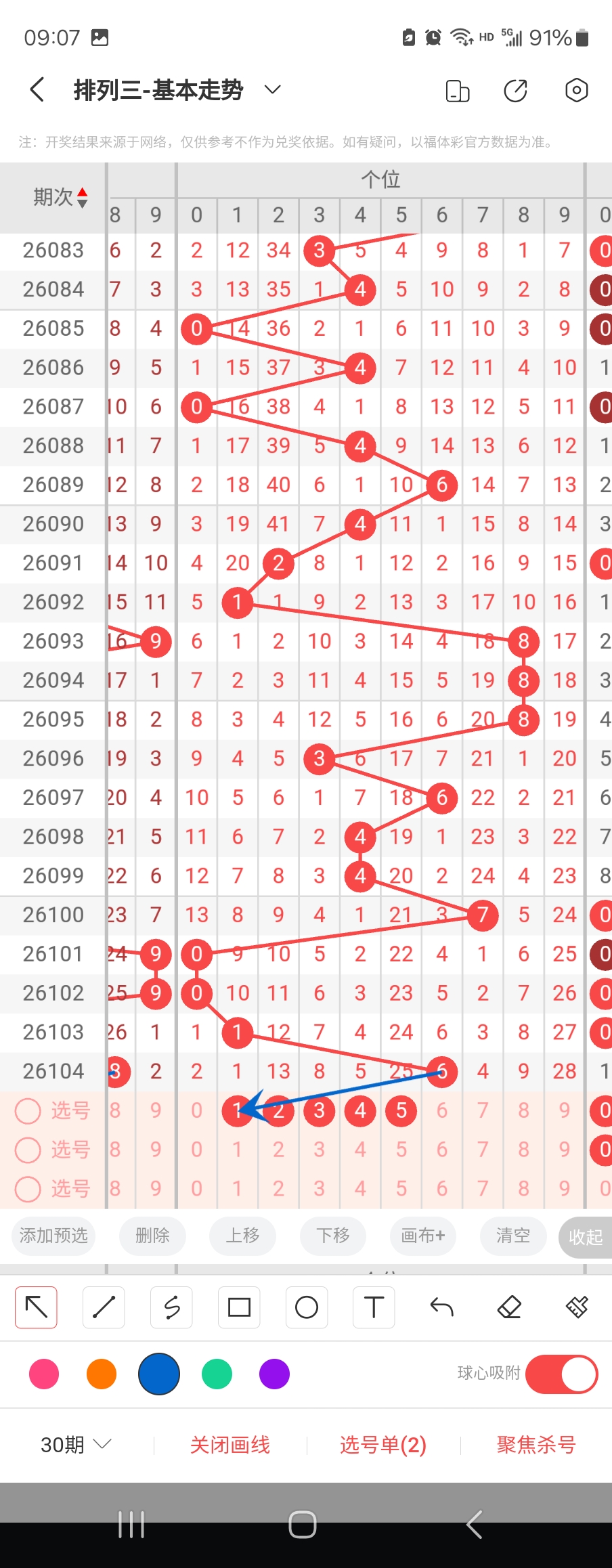The width and height of the screenshot is (612, 1568).
Task: Undo the last drawing stroke
Action: (x=441, y=1307)
